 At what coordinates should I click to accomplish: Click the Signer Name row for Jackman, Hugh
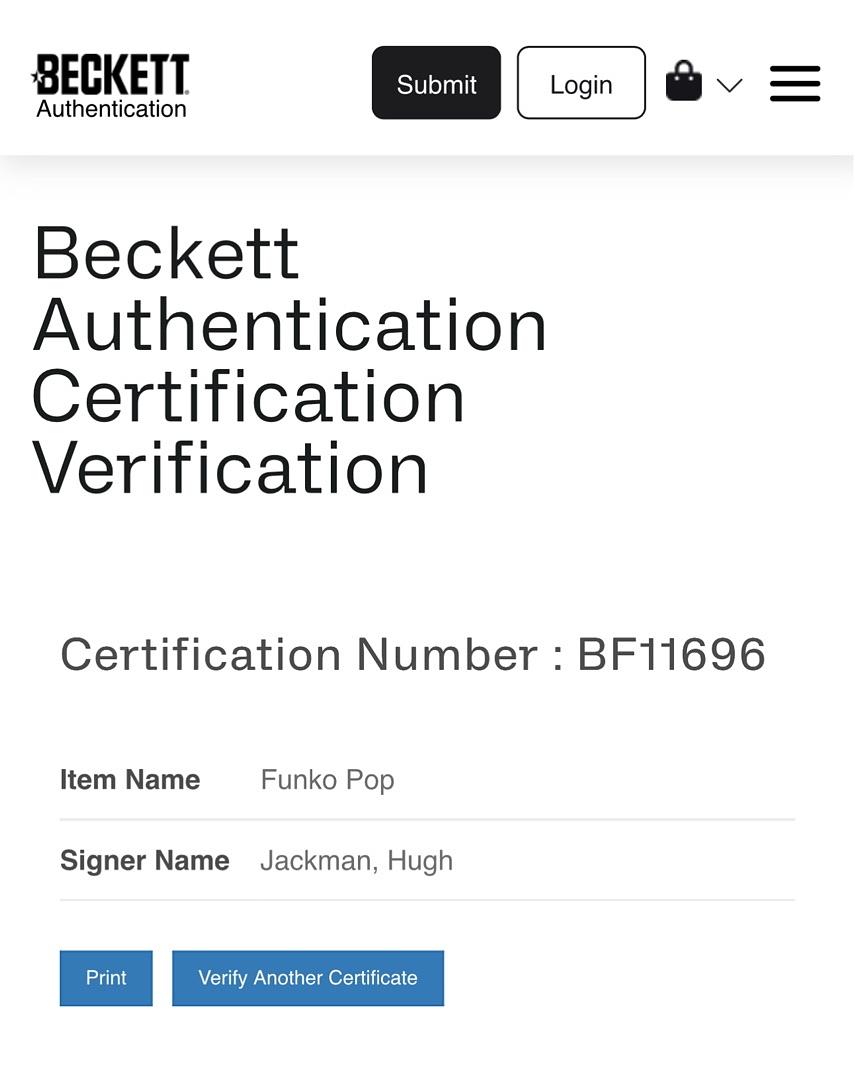point(356,860)
